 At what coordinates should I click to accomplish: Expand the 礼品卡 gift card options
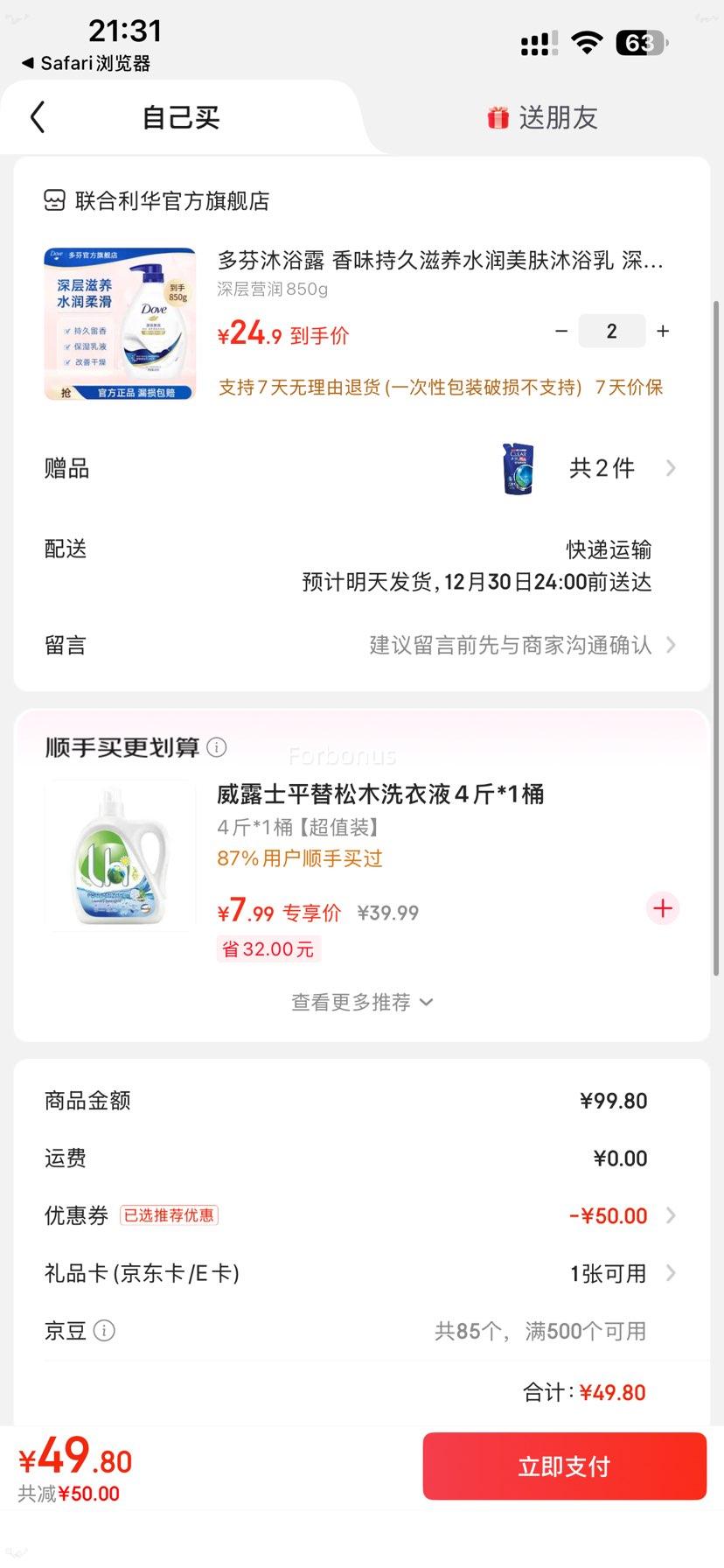pyautogui.click(x=670, y=1273)
